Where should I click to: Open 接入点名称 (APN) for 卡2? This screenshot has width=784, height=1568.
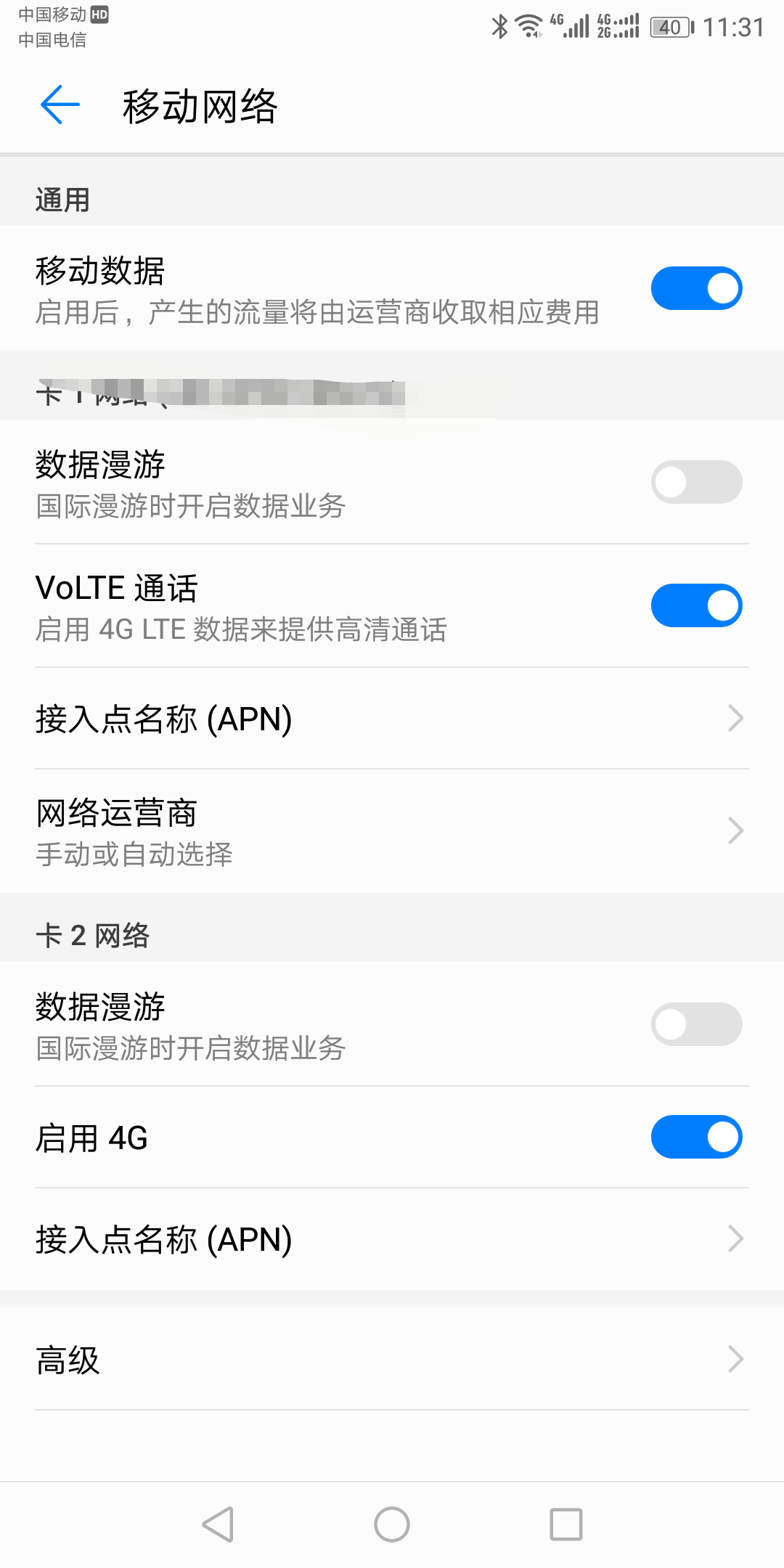coord(392,1239)
